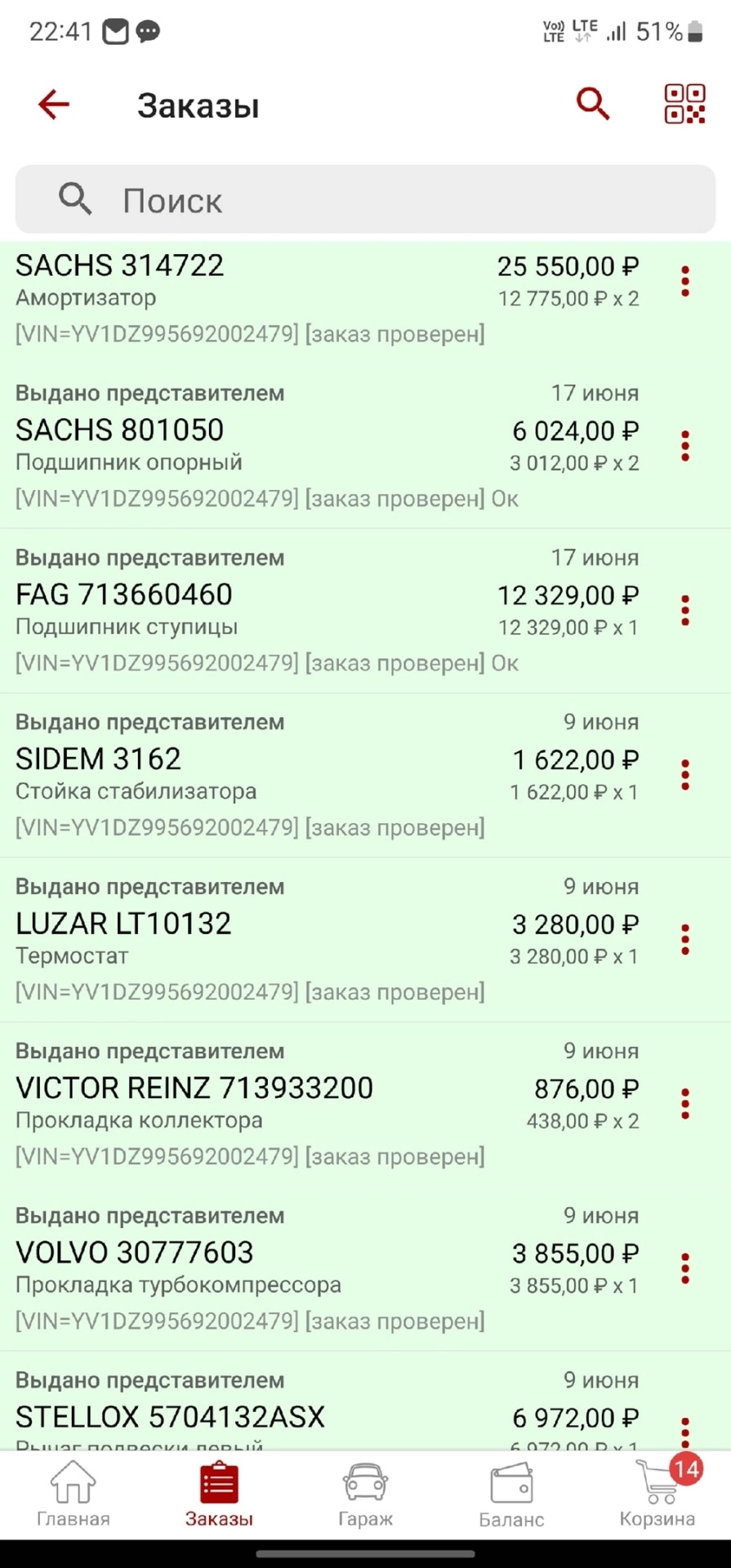This screenshot has width=731, height=1568.
Task: Open the menu for VICTOR REINZ 713933200
Action: pyautogui.click(x=684, y=1102)
